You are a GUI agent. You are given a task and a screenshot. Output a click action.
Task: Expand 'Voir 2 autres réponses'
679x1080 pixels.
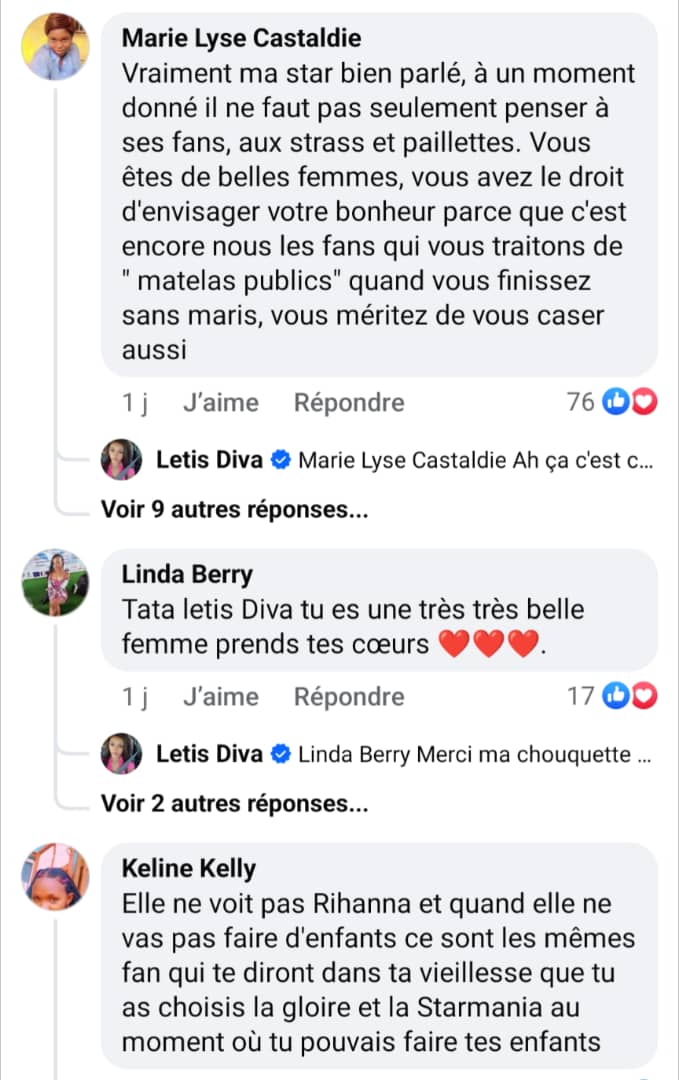235,803
